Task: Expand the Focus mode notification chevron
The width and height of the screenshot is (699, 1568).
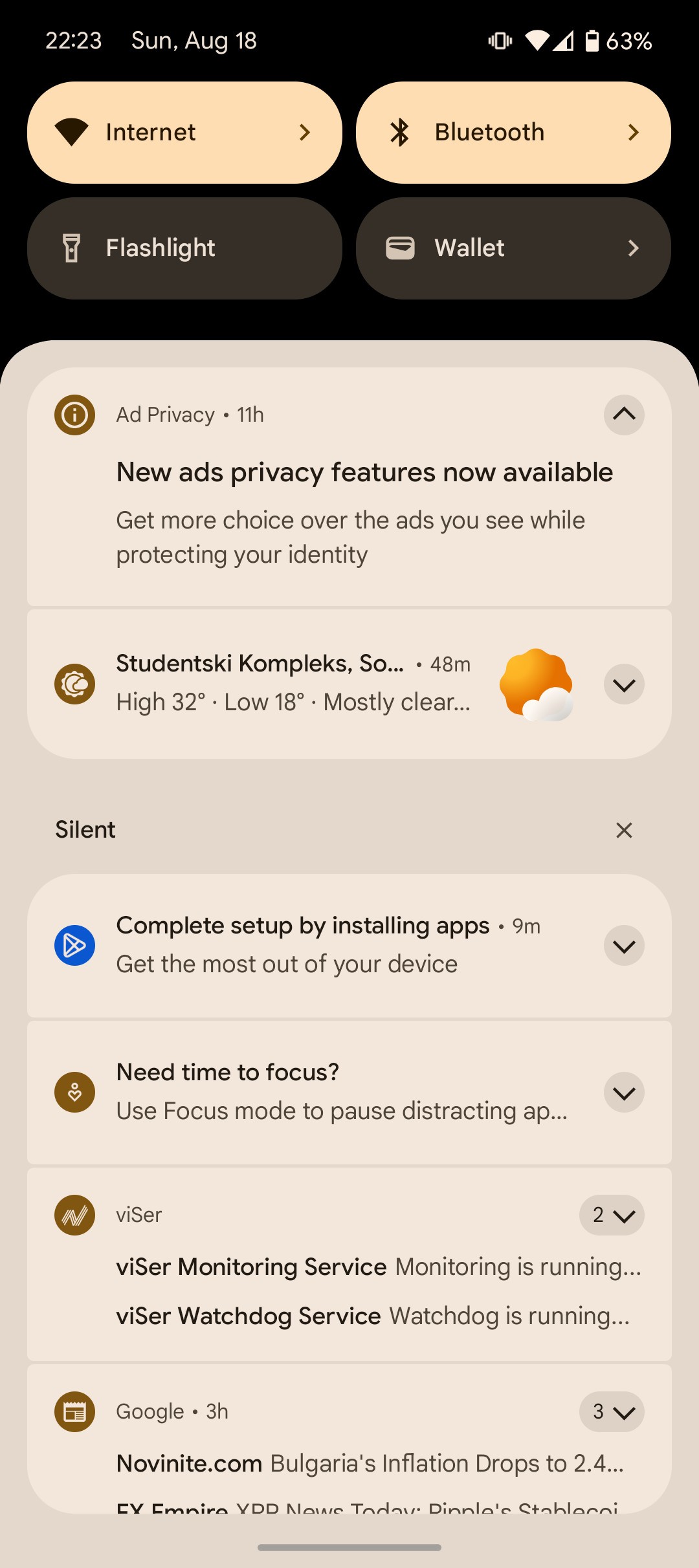Action: [624, 1093]
